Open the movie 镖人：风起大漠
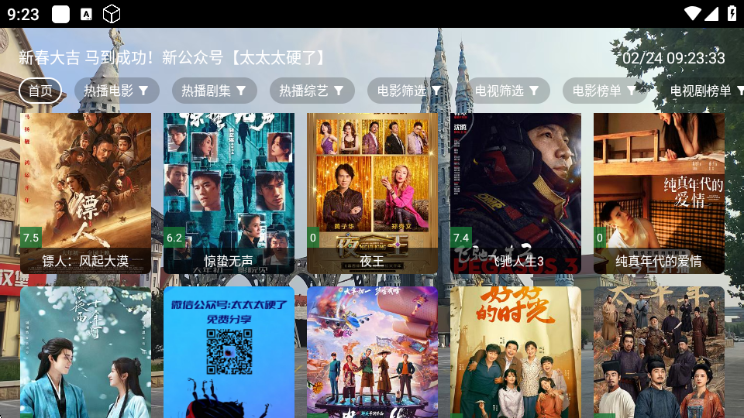 point(85,192)
